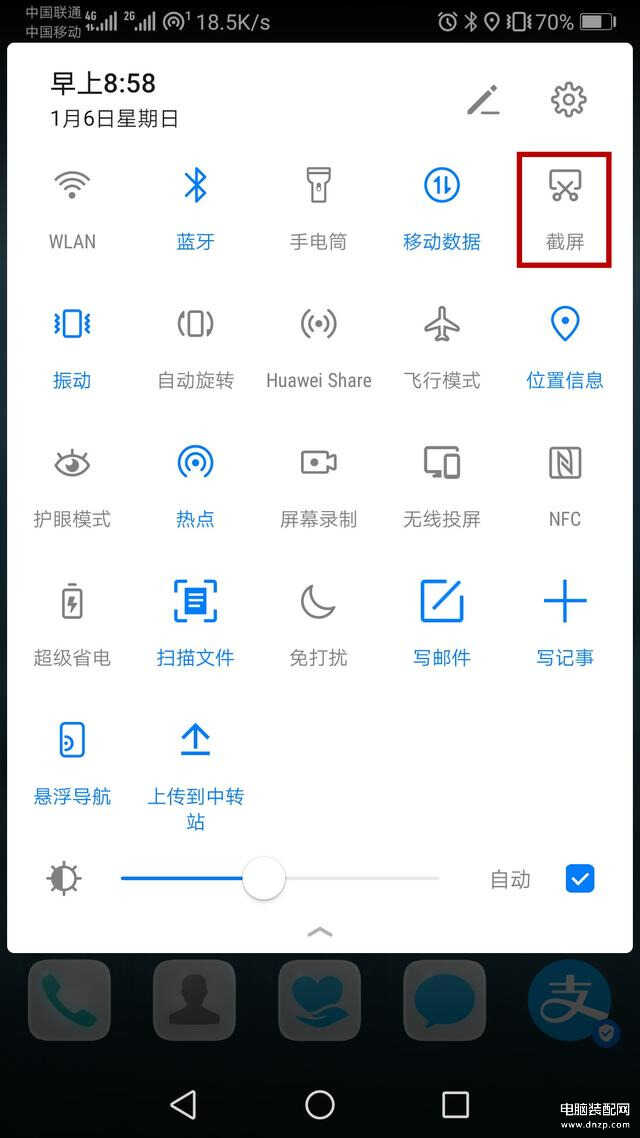
Task: Turn on WLAN
Action: click(x=72, y=186)
